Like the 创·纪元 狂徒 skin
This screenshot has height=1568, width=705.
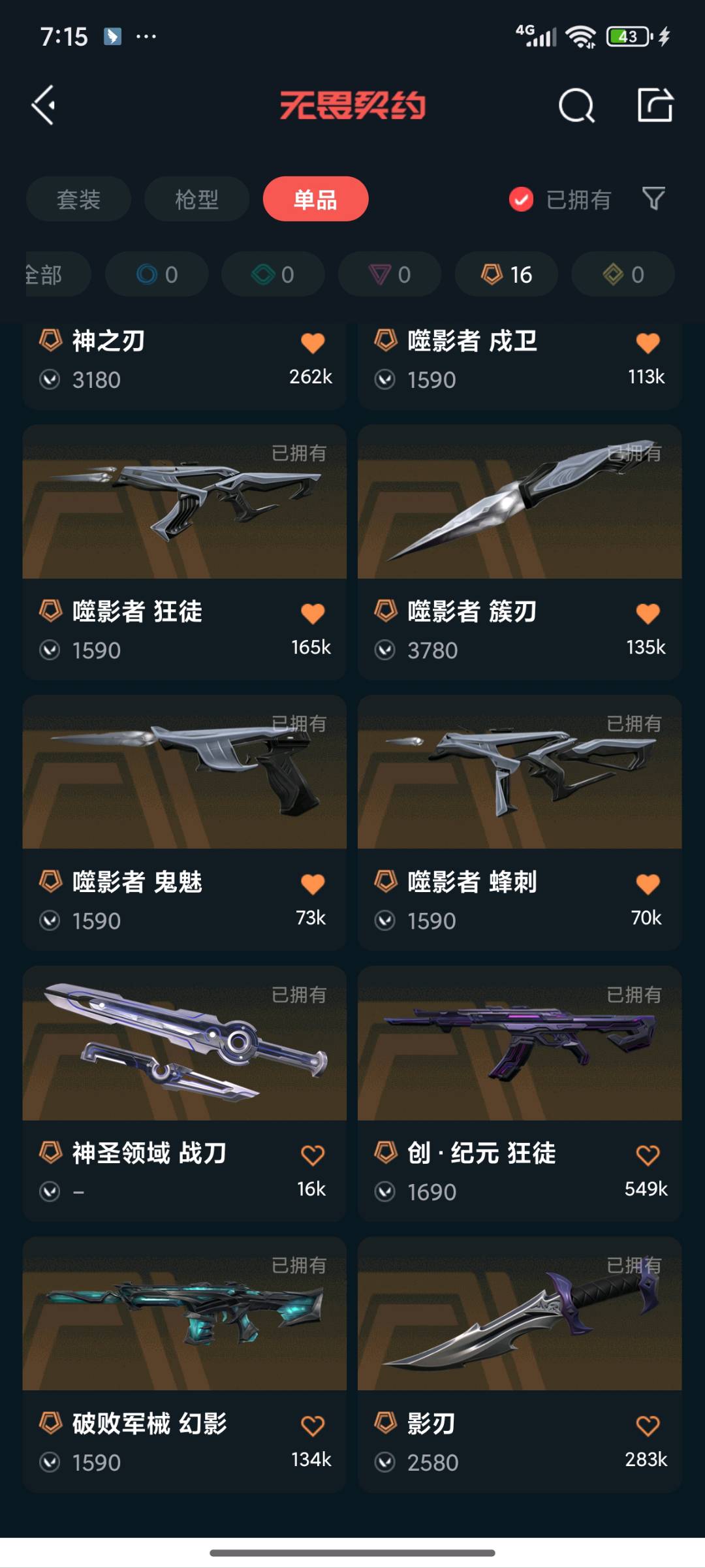(648, 1155)
